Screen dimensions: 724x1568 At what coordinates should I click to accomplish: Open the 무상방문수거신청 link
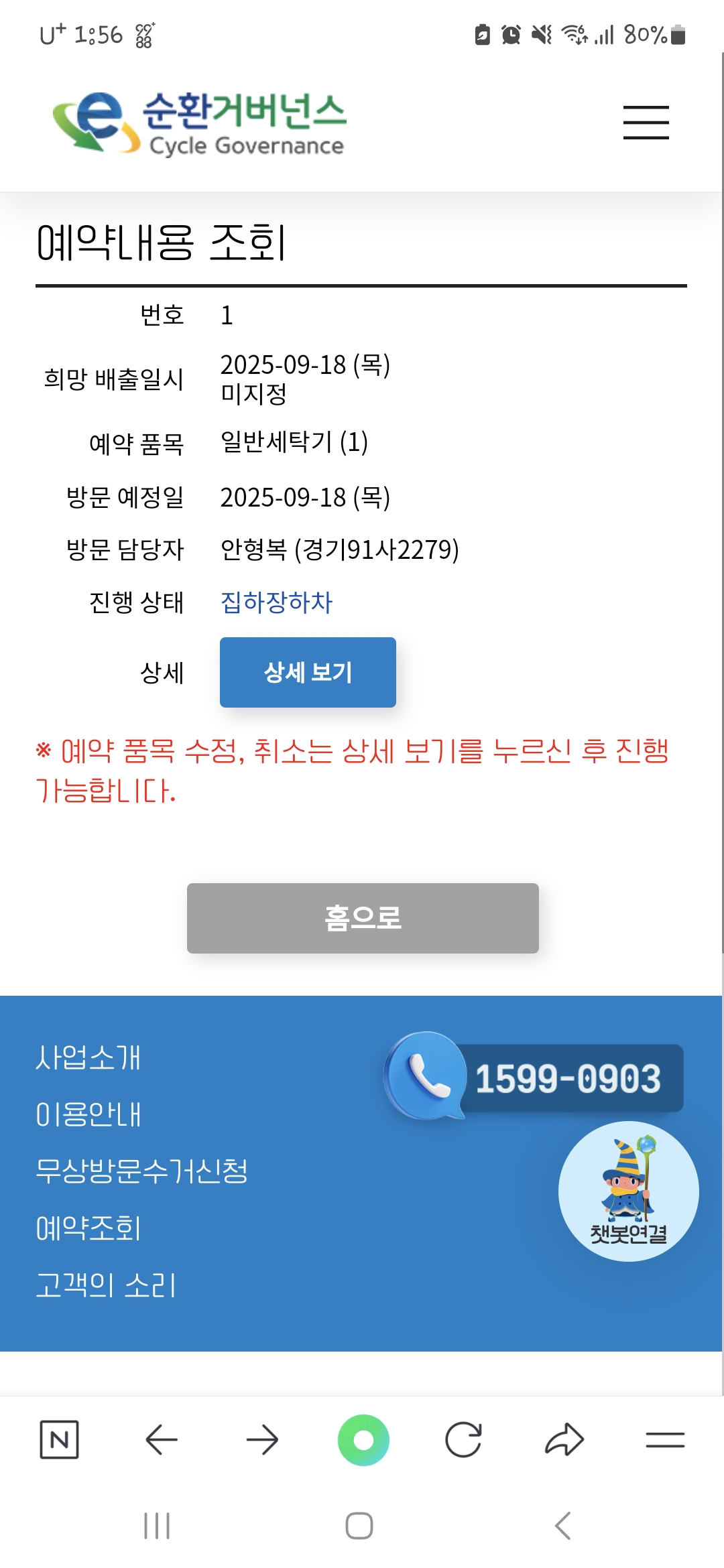[x=141, y=1171]
